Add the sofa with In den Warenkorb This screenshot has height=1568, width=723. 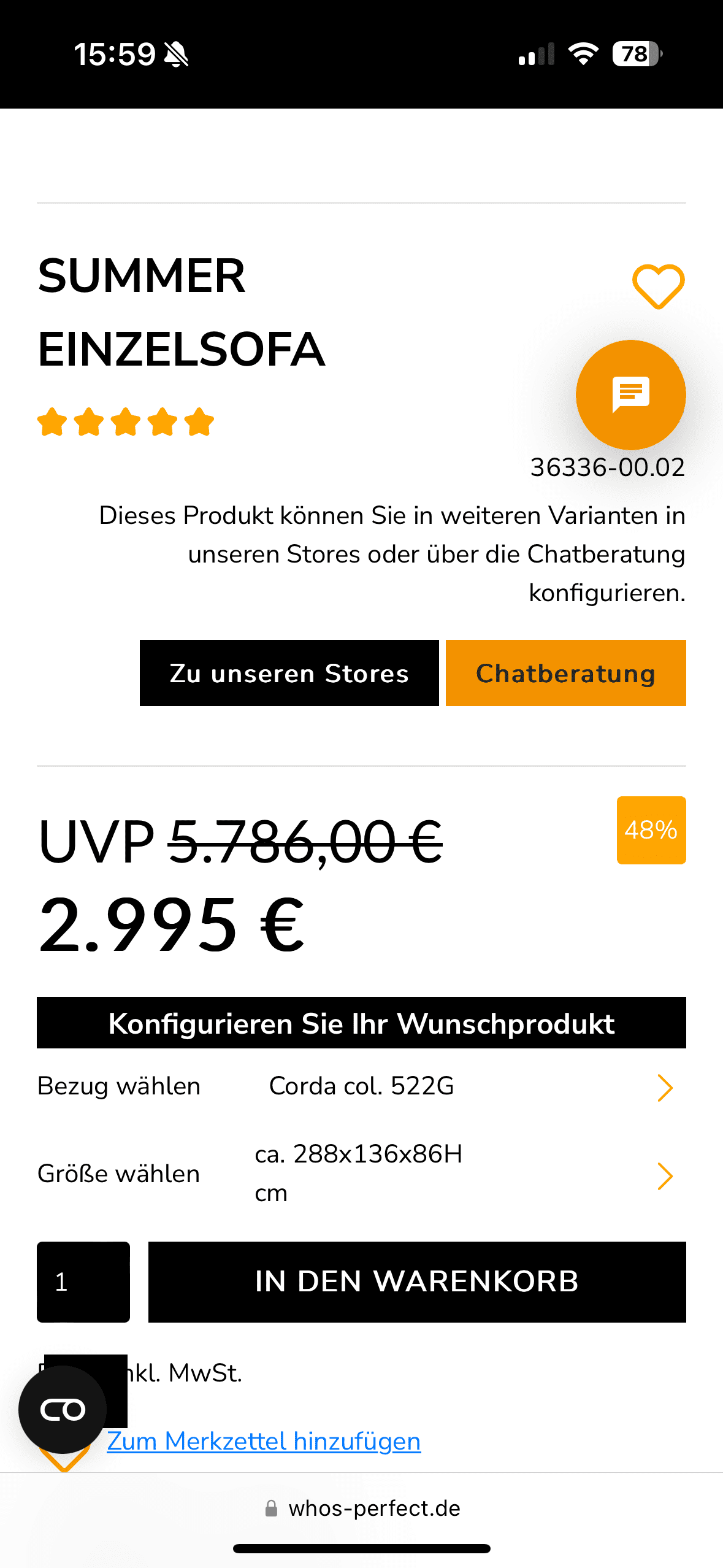pos(417,1282)
